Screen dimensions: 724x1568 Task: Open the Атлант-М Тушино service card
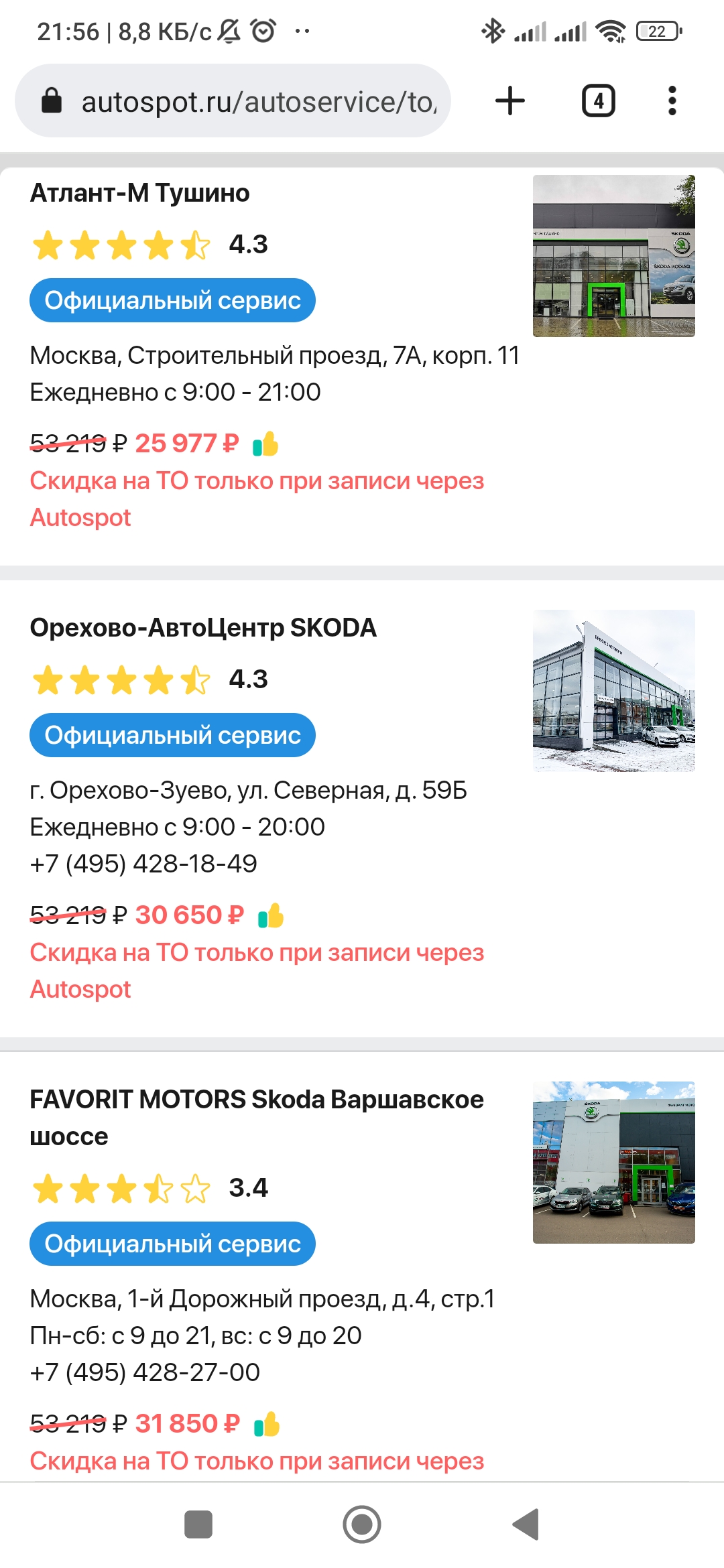(140, 193)
